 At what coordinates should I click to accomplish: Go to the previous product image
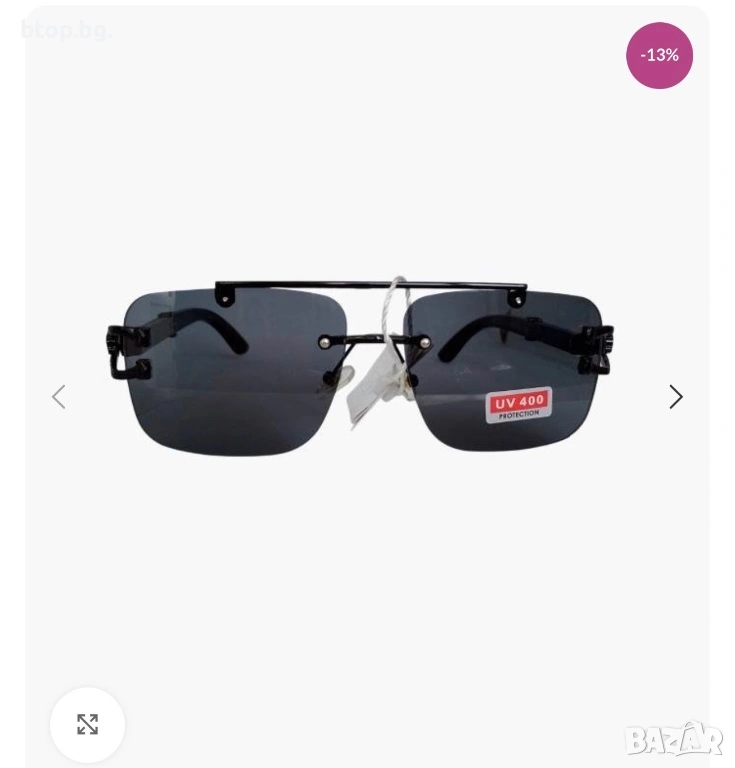59,397
